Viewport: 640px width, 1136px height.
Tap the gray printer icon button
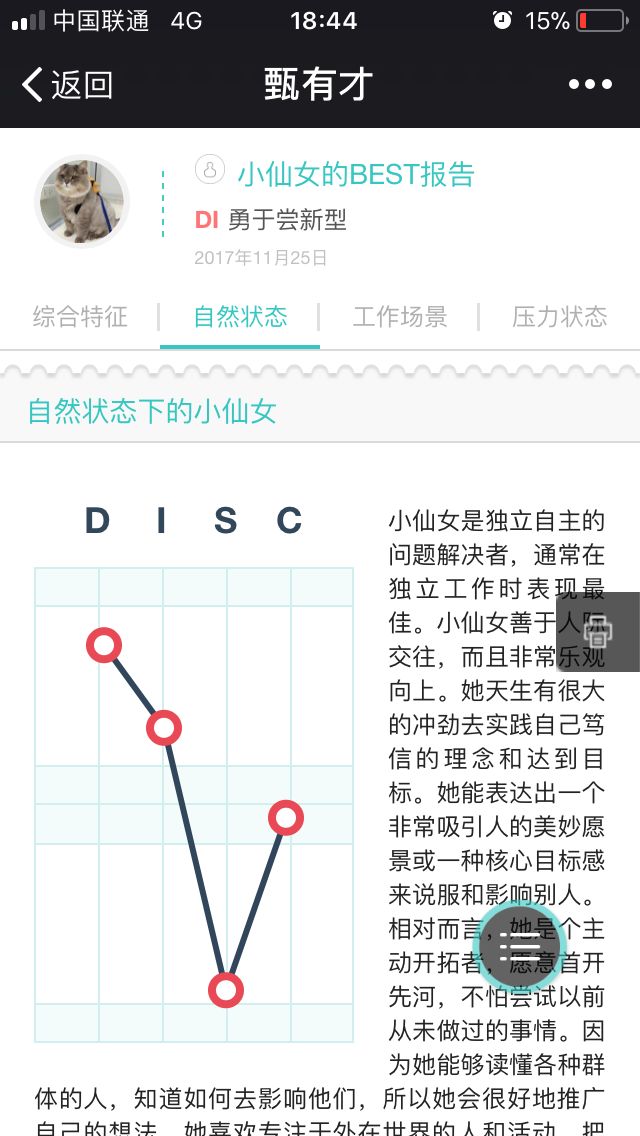click(598, 632)
